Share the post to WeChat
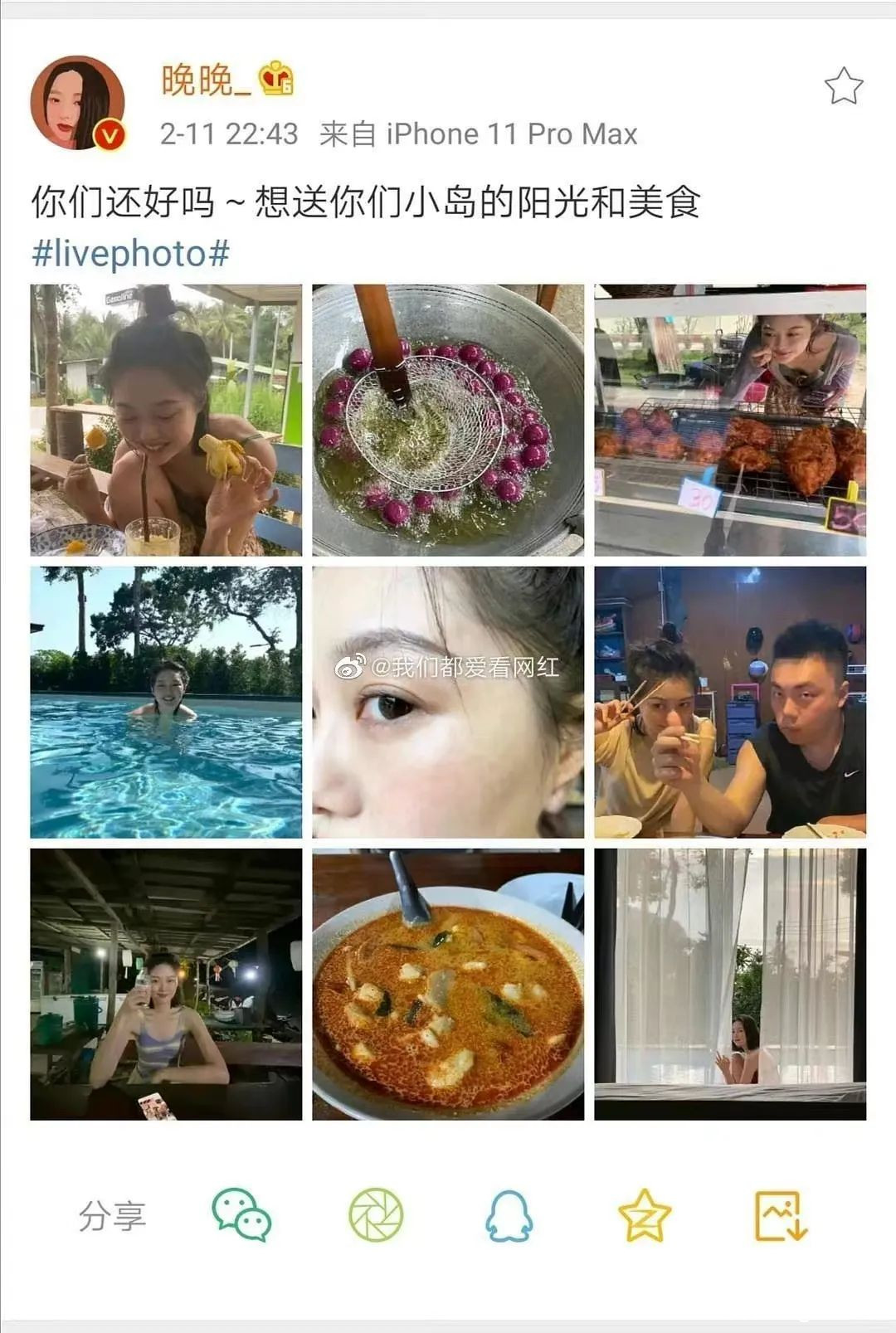Image resolution: width=896 pixels, height=1333 pixels. [241, 1215]
